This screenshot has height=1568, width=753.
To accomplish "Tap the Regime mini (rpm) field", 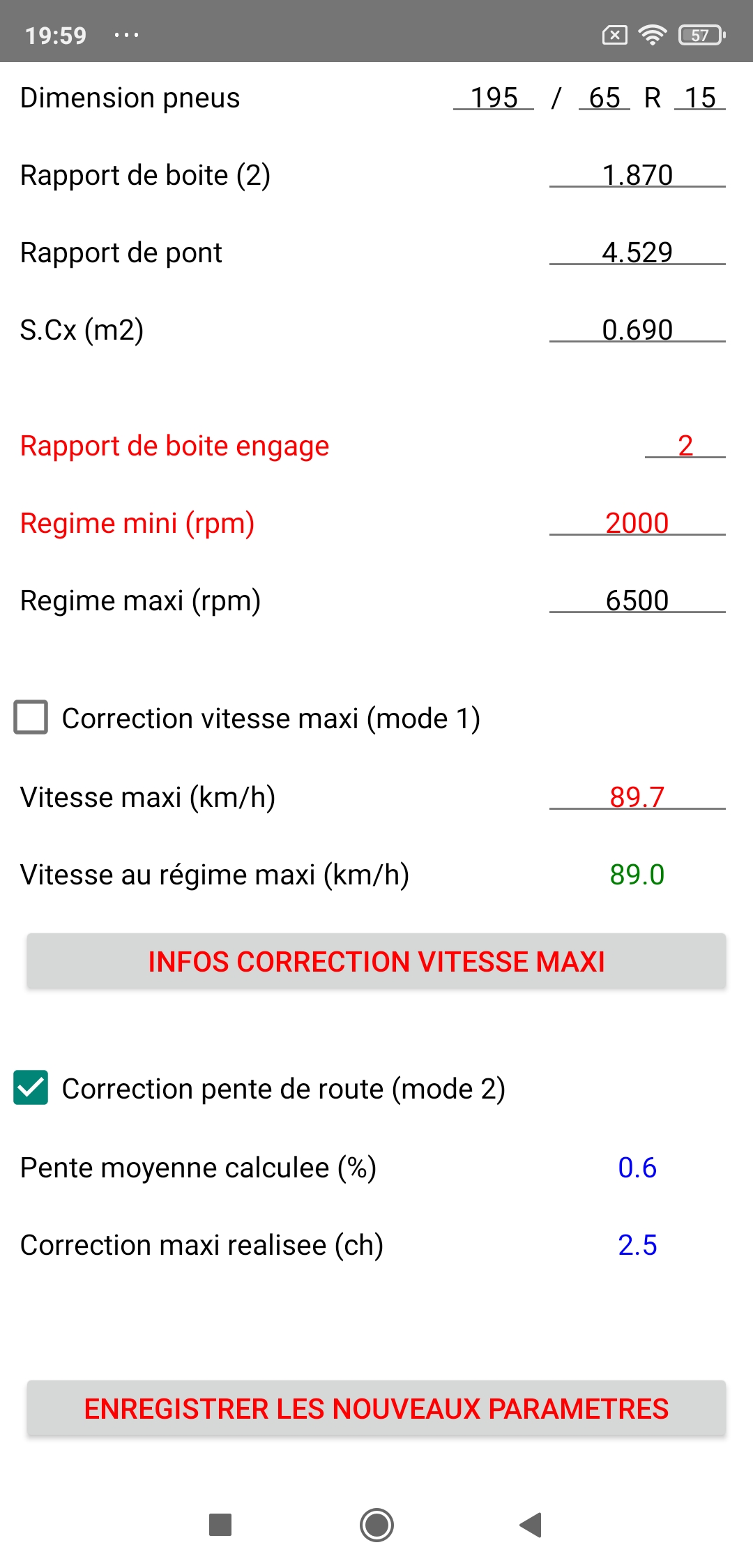I will click(637, 523).
